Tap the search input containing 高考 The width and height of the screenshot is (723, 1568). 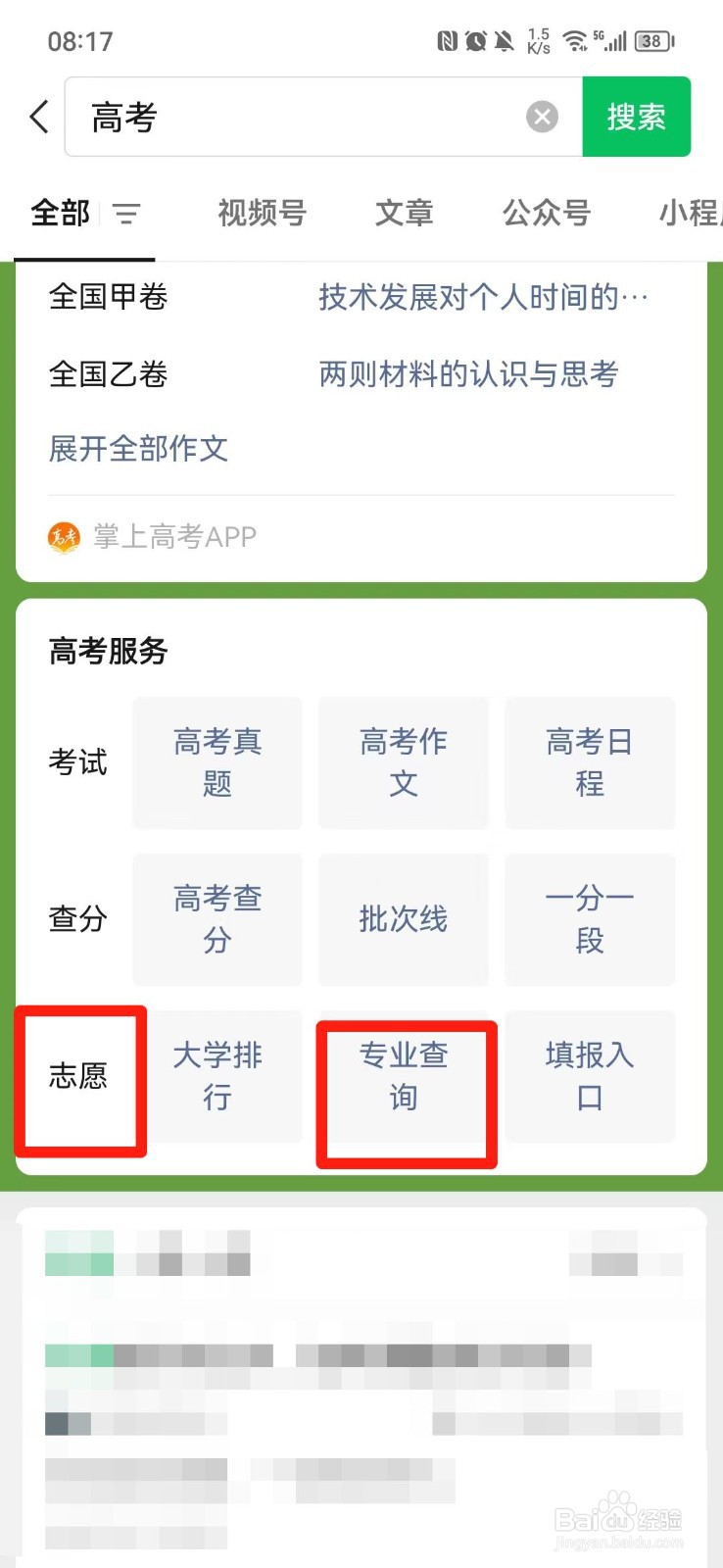pos(294,117)
